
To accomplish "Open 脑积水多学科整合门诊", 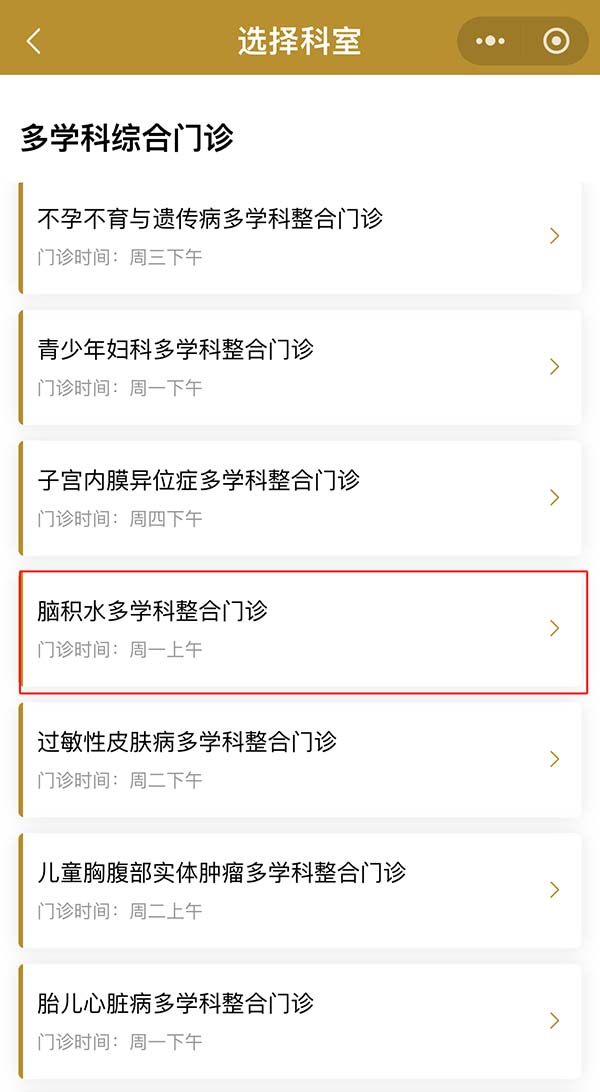I will coord(300,629).
